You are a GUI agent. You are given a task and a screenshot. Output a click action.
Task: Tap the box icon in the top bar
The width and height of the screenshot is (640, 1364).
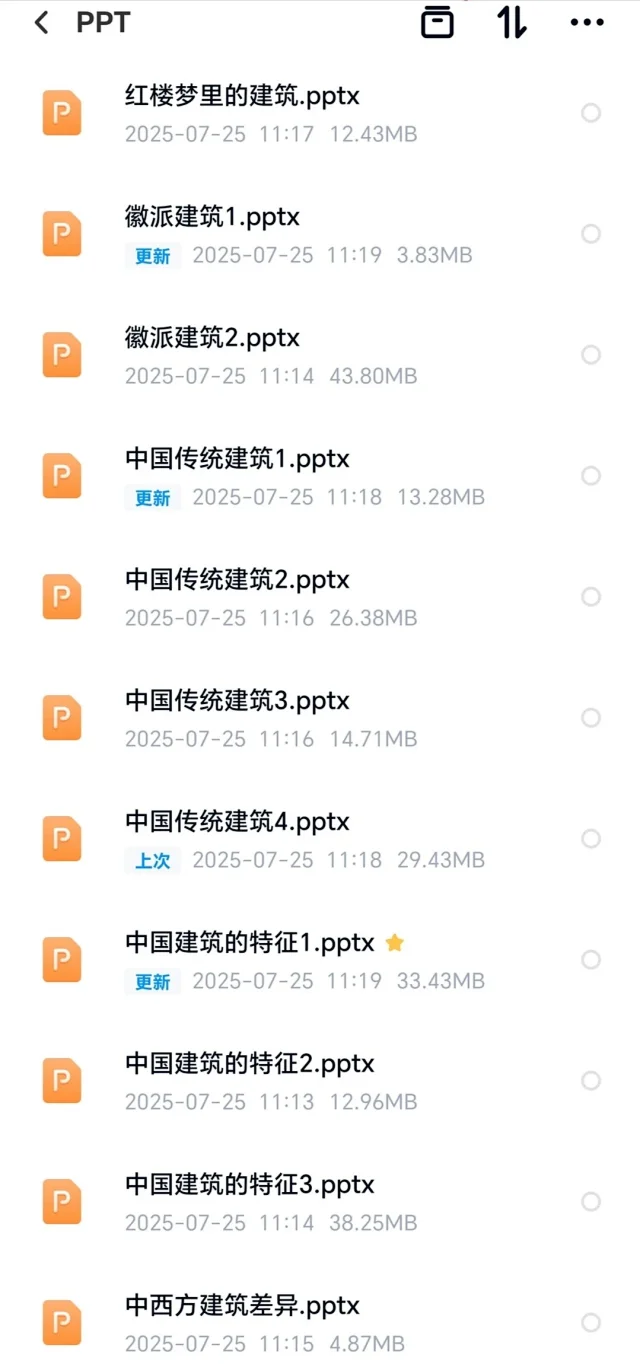[437, 22]
